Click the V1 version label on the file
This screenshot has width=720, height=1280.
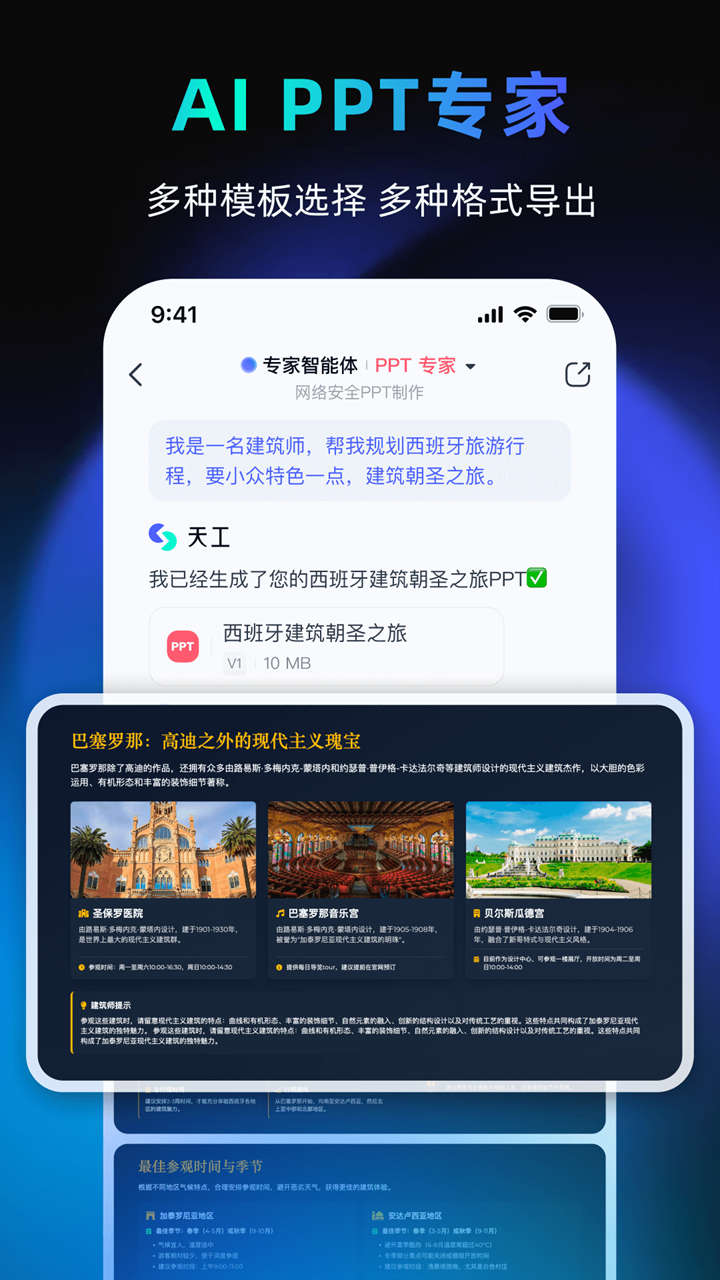[235, 663]
